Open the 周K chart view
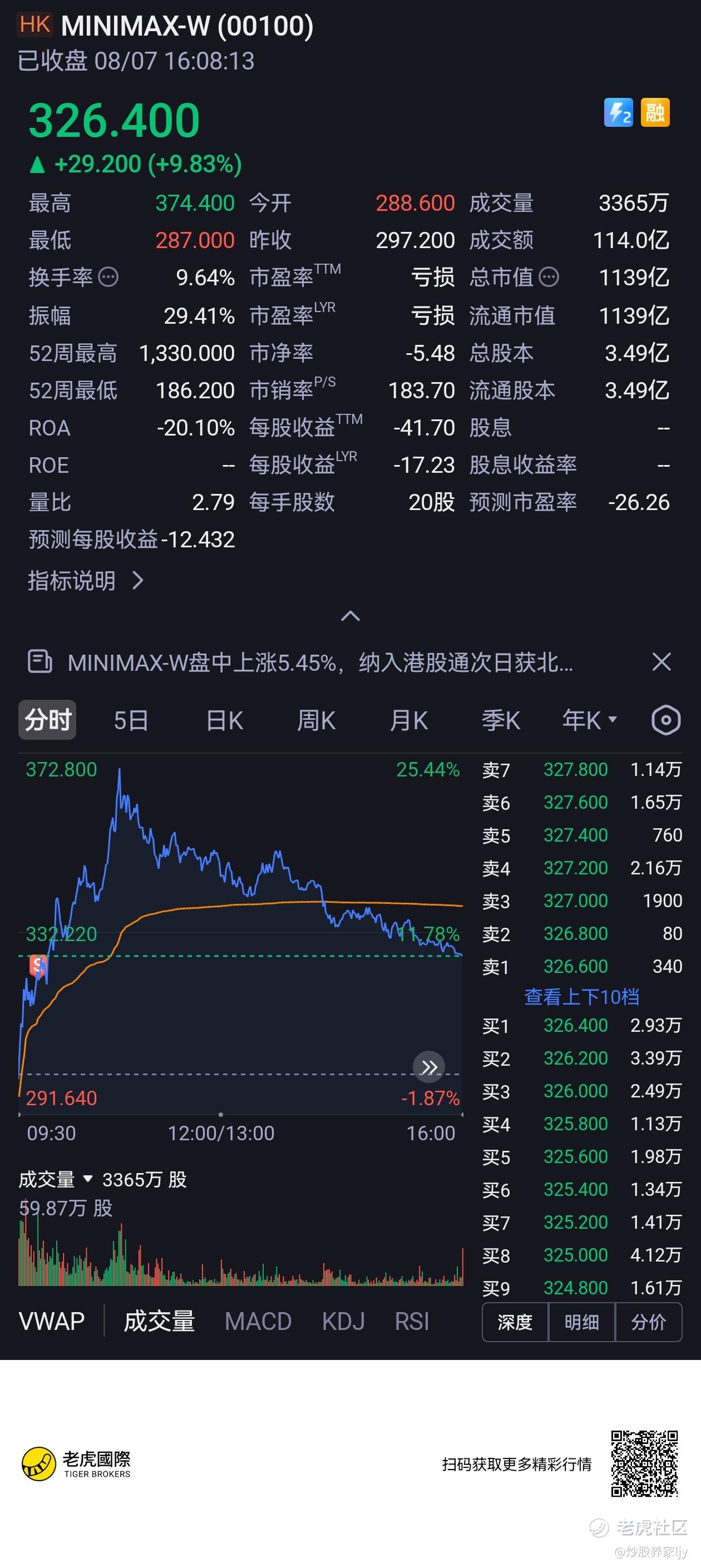This screenshot has width=701, height=1568. pos(316,720)
